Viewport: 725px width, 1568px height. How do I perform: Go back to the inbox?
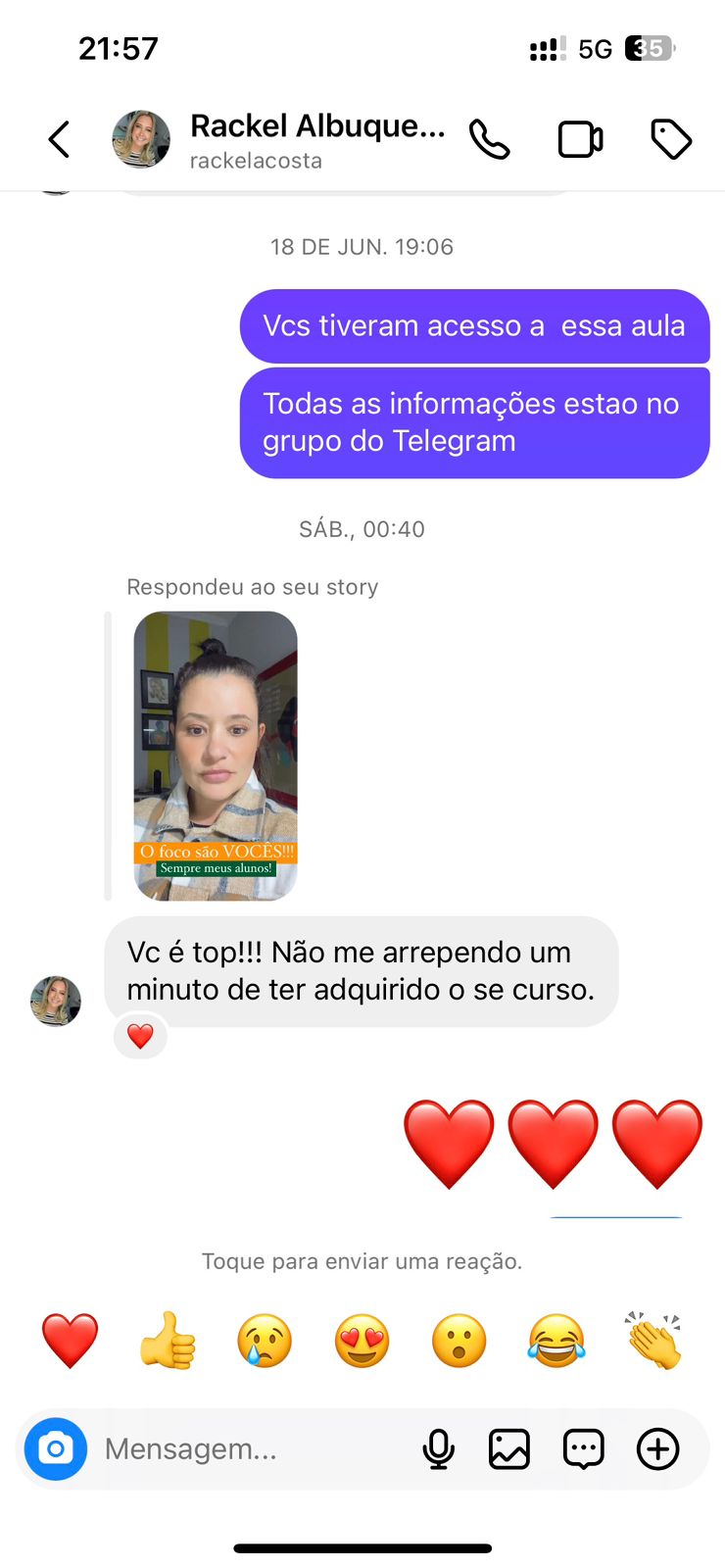(58, 139)
